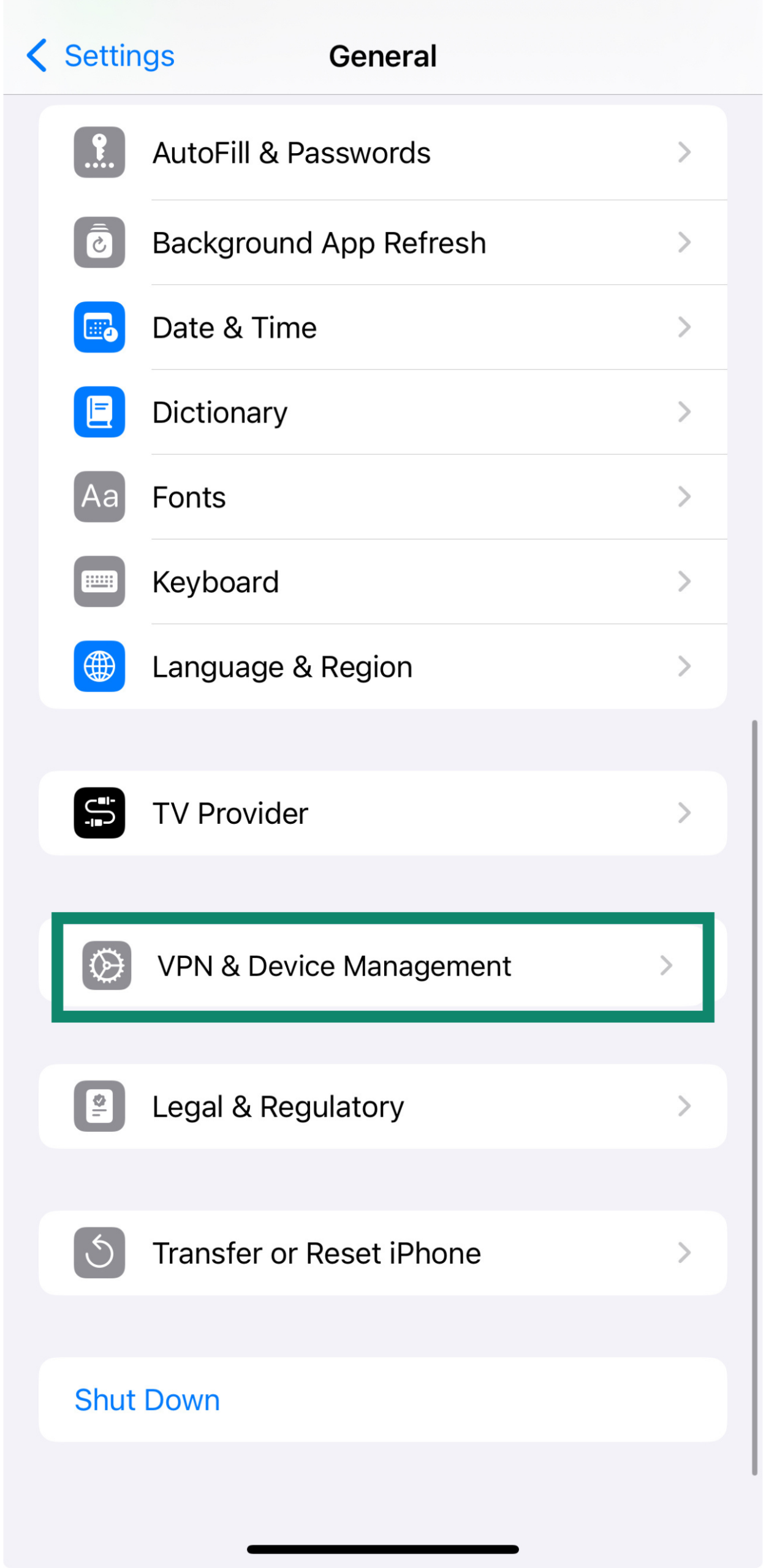The height and width of the screenshot is (1568, 766).
Task: Tap Shut Down
Action: tap(146, 1400)
